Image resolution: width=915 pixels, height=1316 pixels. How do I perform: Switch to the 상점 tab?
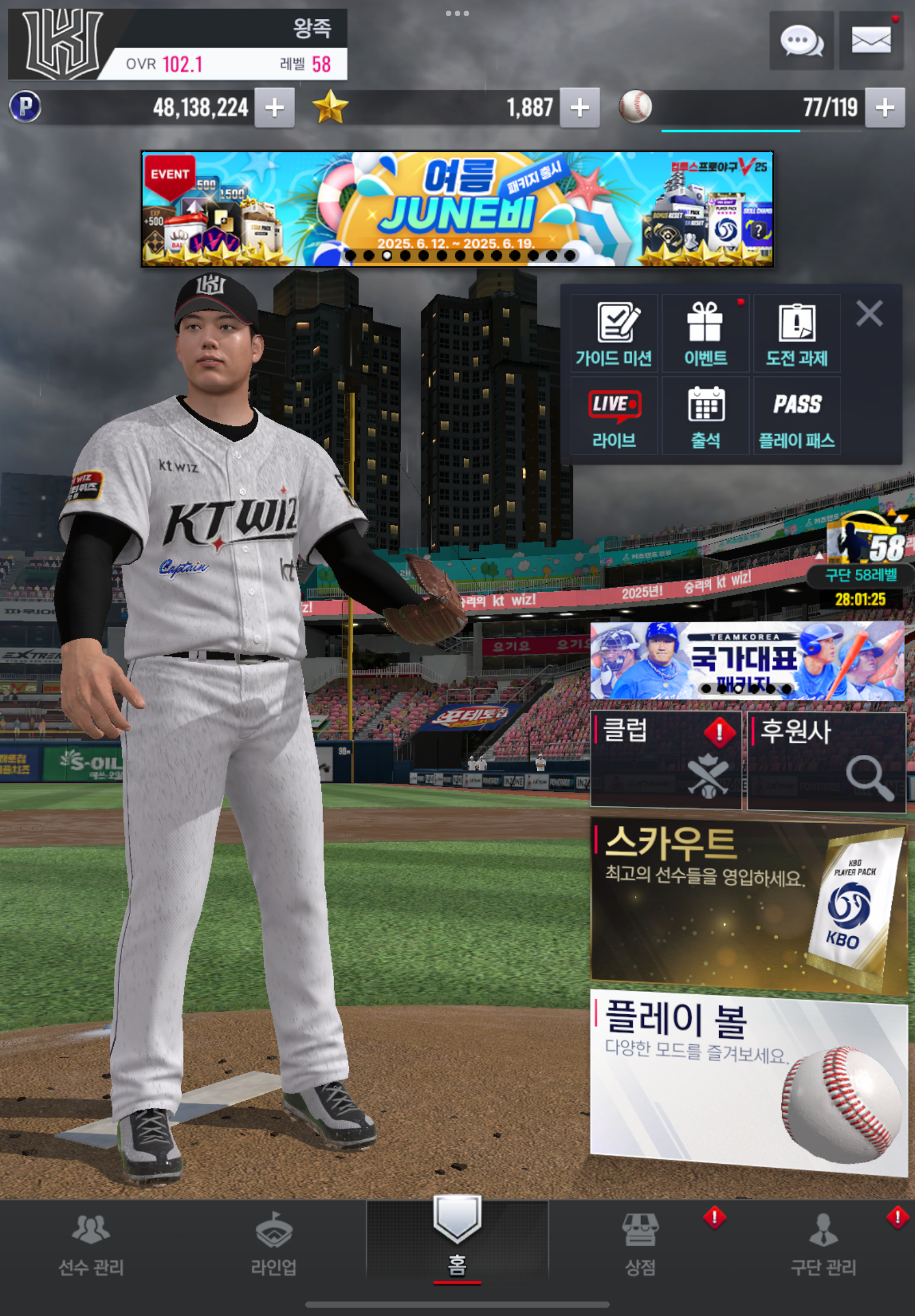click(x=640, y=1244)
